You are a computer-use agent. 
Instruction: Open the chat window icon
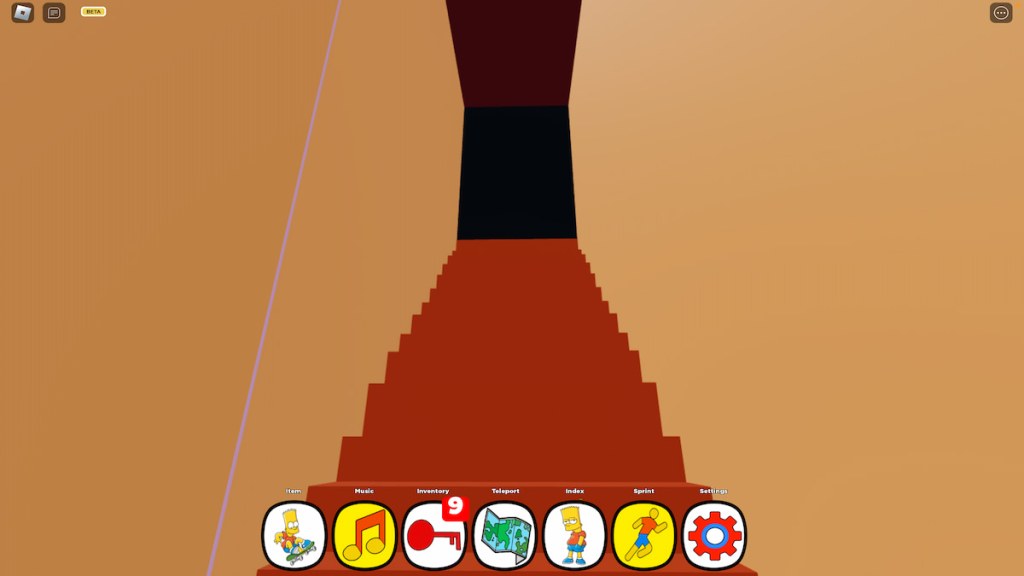54,13
